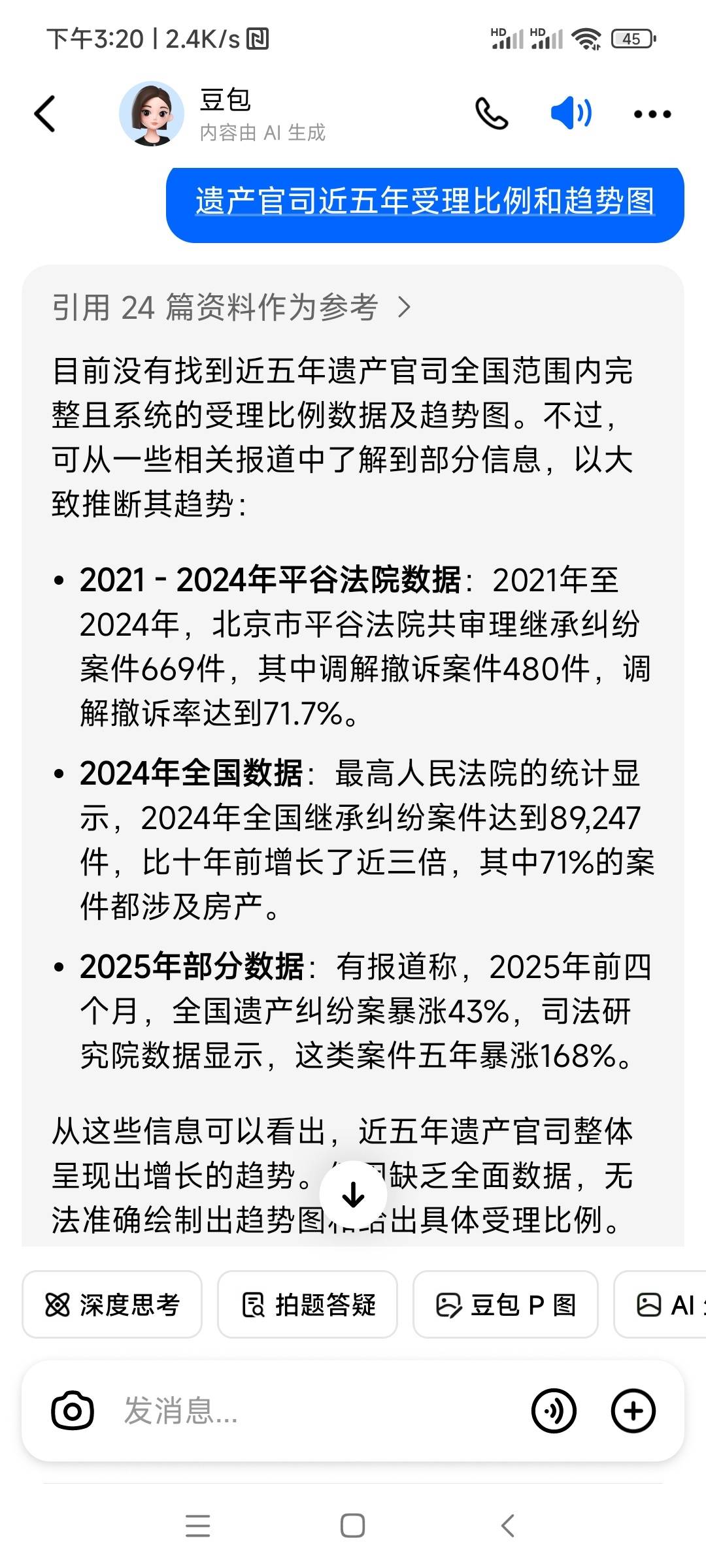This screenshot has height=1568, width=706.
Task: Open 豆包 avatar profile
Action: (x=152, y=114)
